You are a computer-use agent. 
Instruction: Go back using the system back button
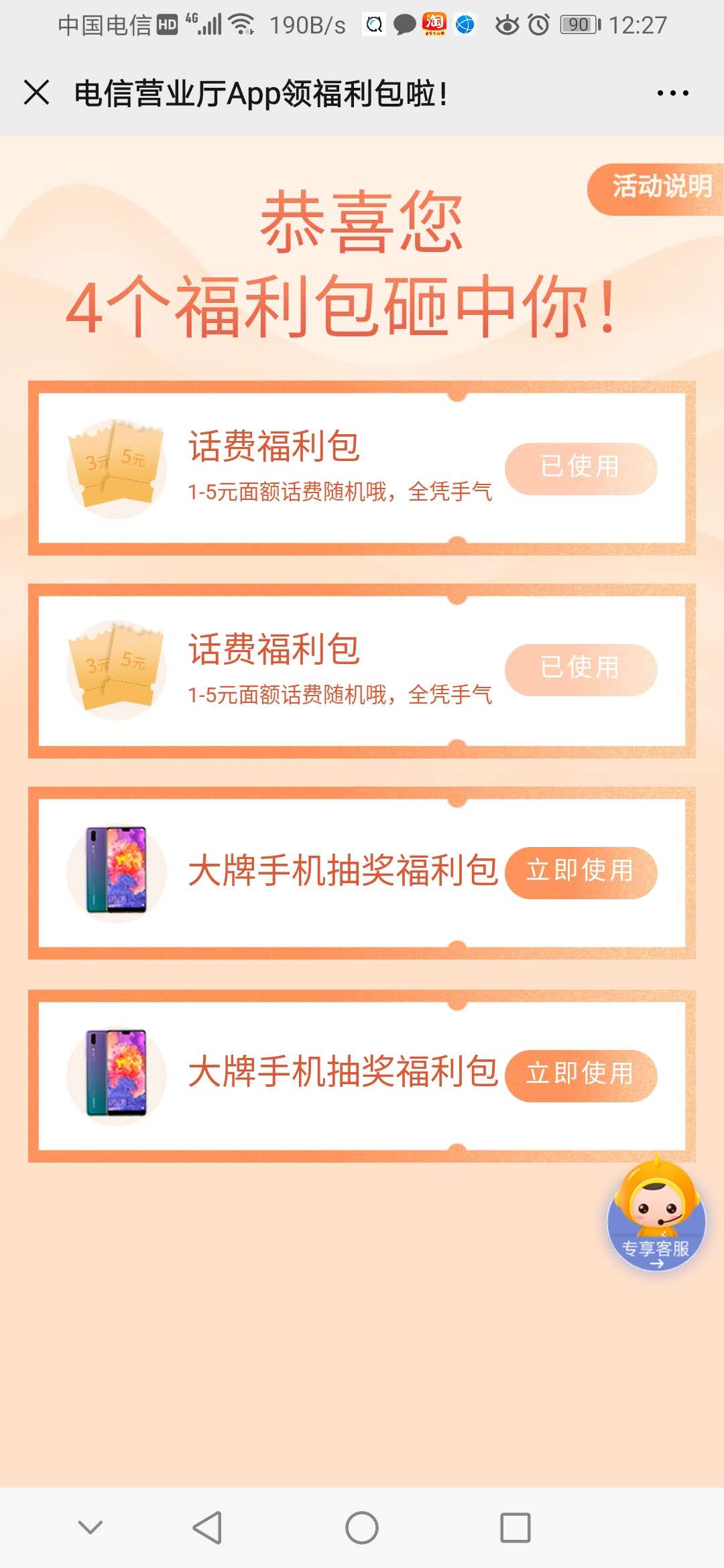tap(207, 1528)
